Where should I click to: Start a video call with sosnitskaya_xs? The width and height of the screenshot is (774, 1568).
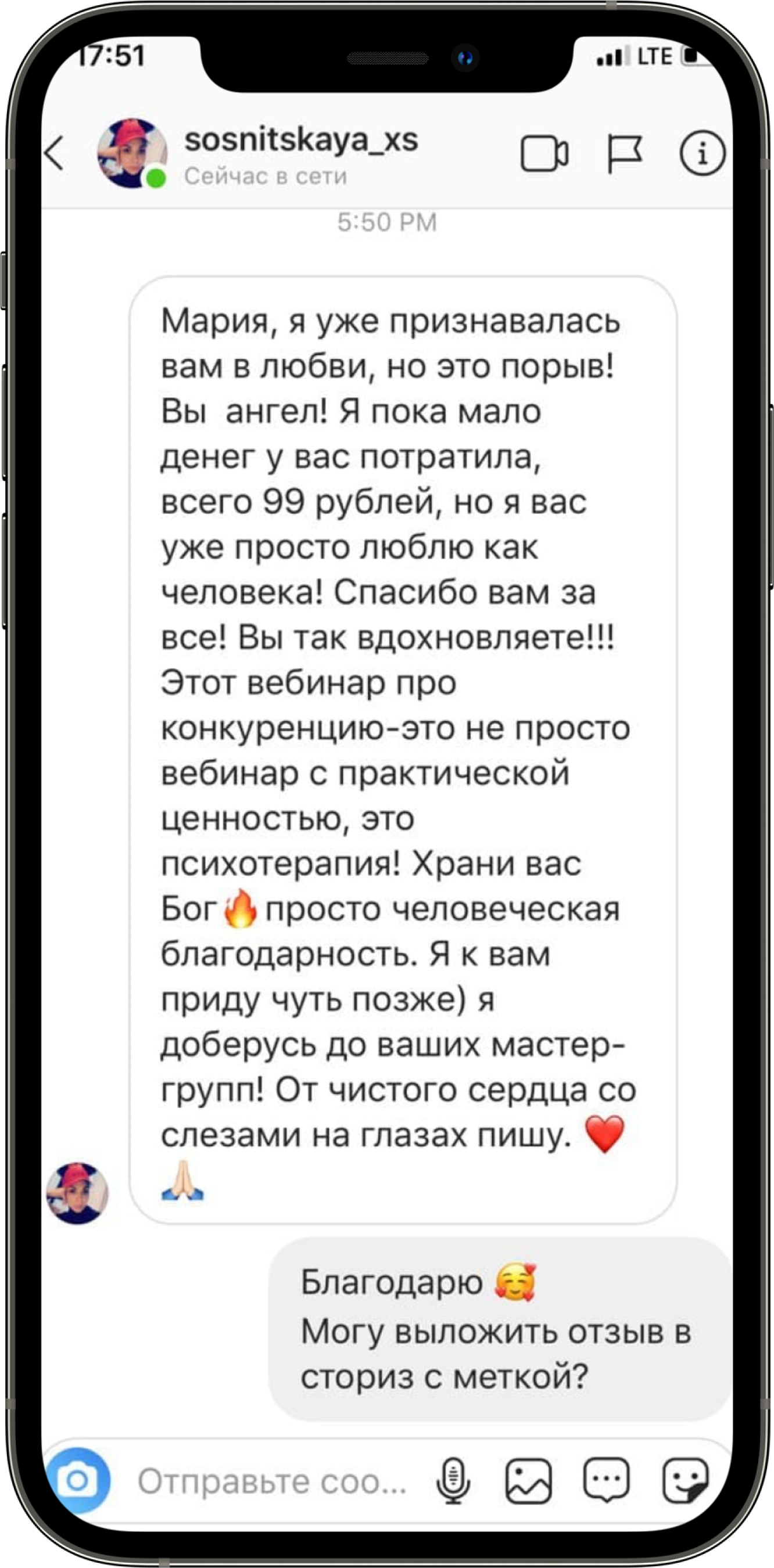pyautogui.click(x=544, y=153)
